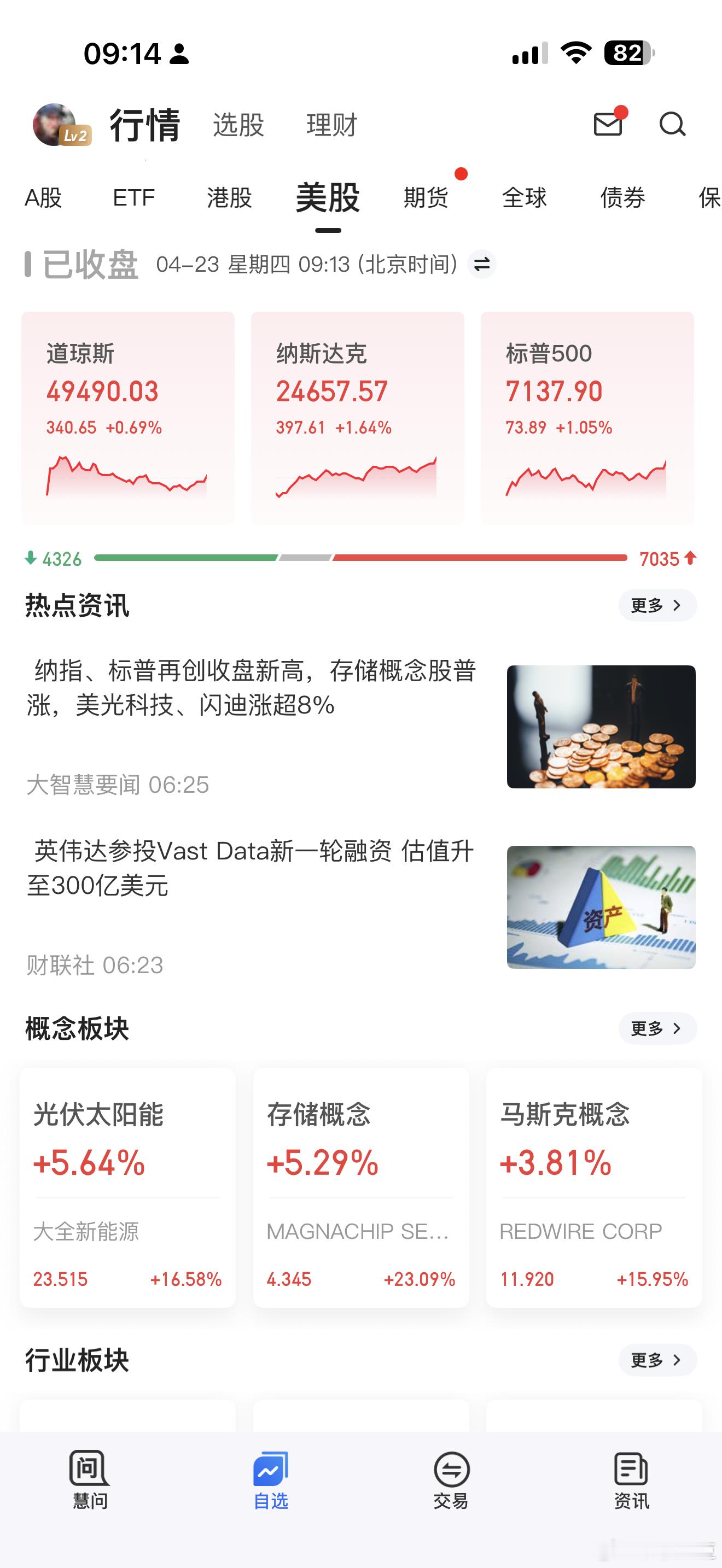Tap the Lv2 profile avatar
Image resolution: width=722 pixels, height=1568 pixels.
click(x=56, y=125)
